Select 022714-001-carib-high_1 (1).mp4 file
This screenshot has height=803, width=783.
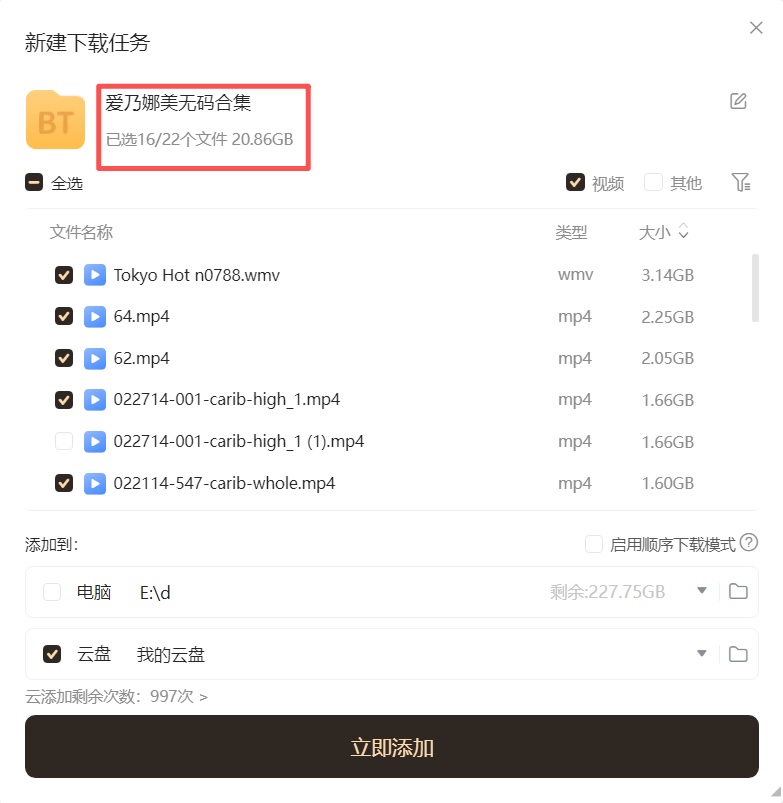64,441
